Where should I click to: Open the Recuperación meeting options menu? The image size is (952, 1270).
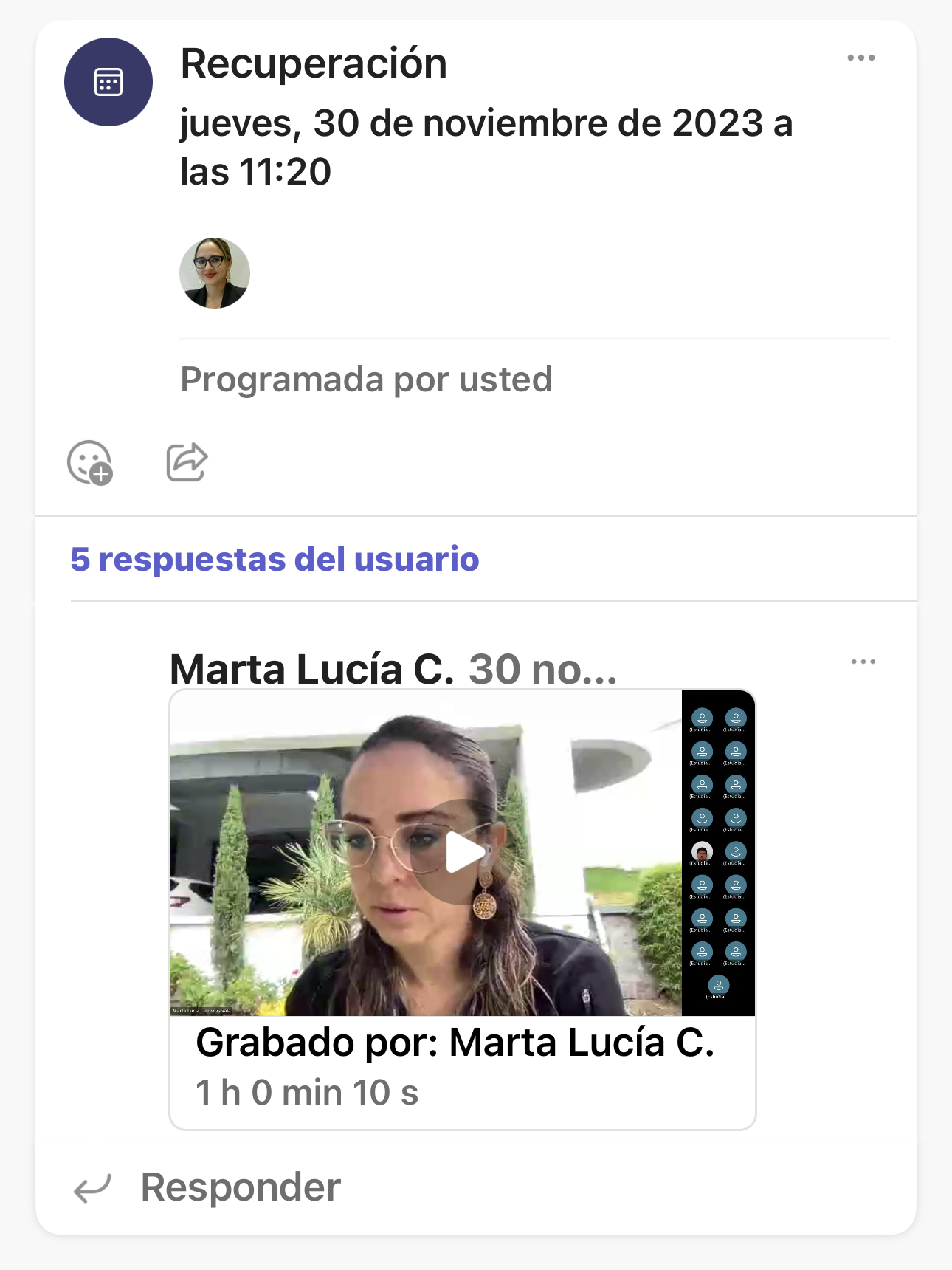860,58
